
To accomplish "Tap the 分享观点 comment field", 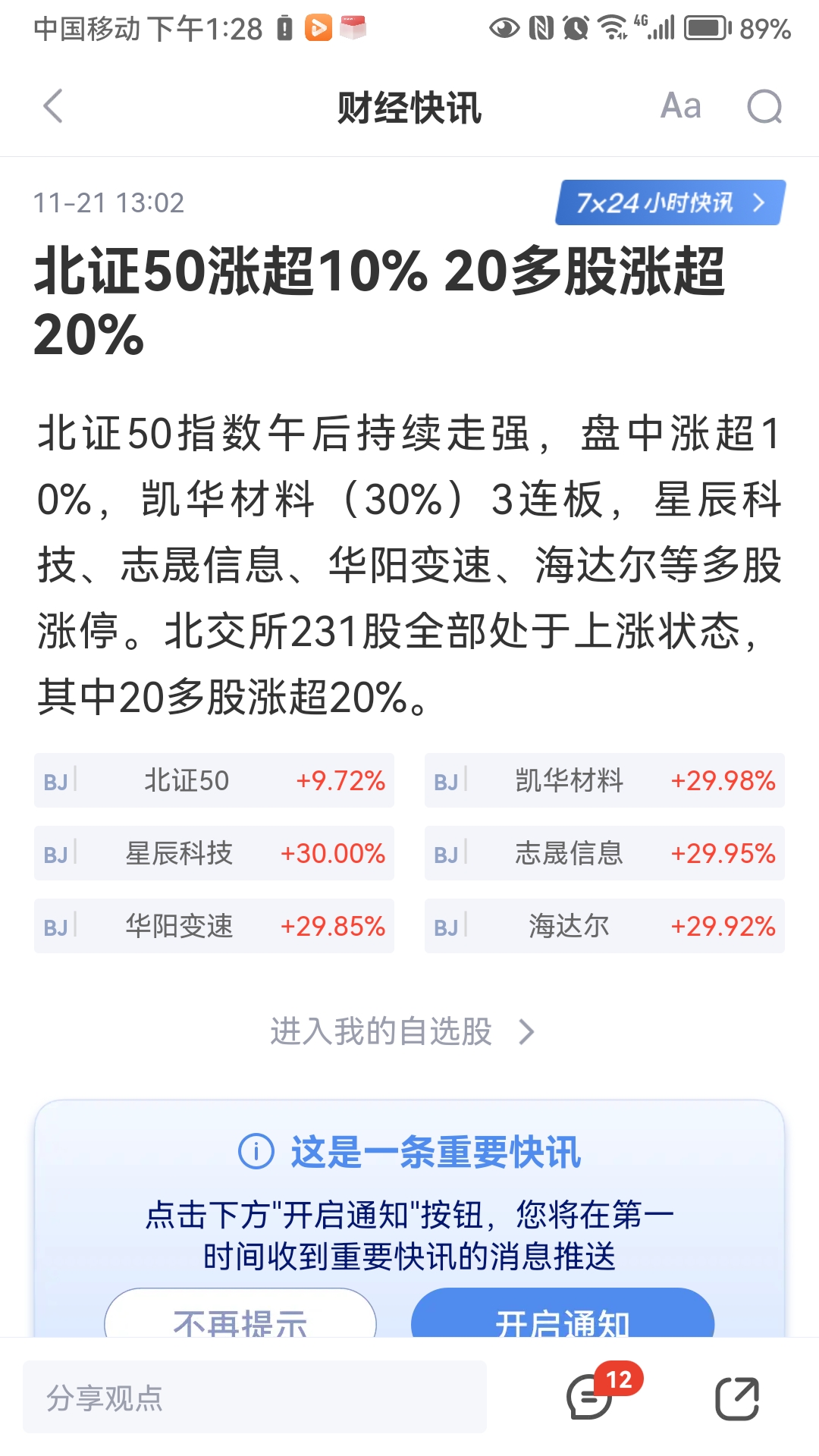I will [255, 1397].
